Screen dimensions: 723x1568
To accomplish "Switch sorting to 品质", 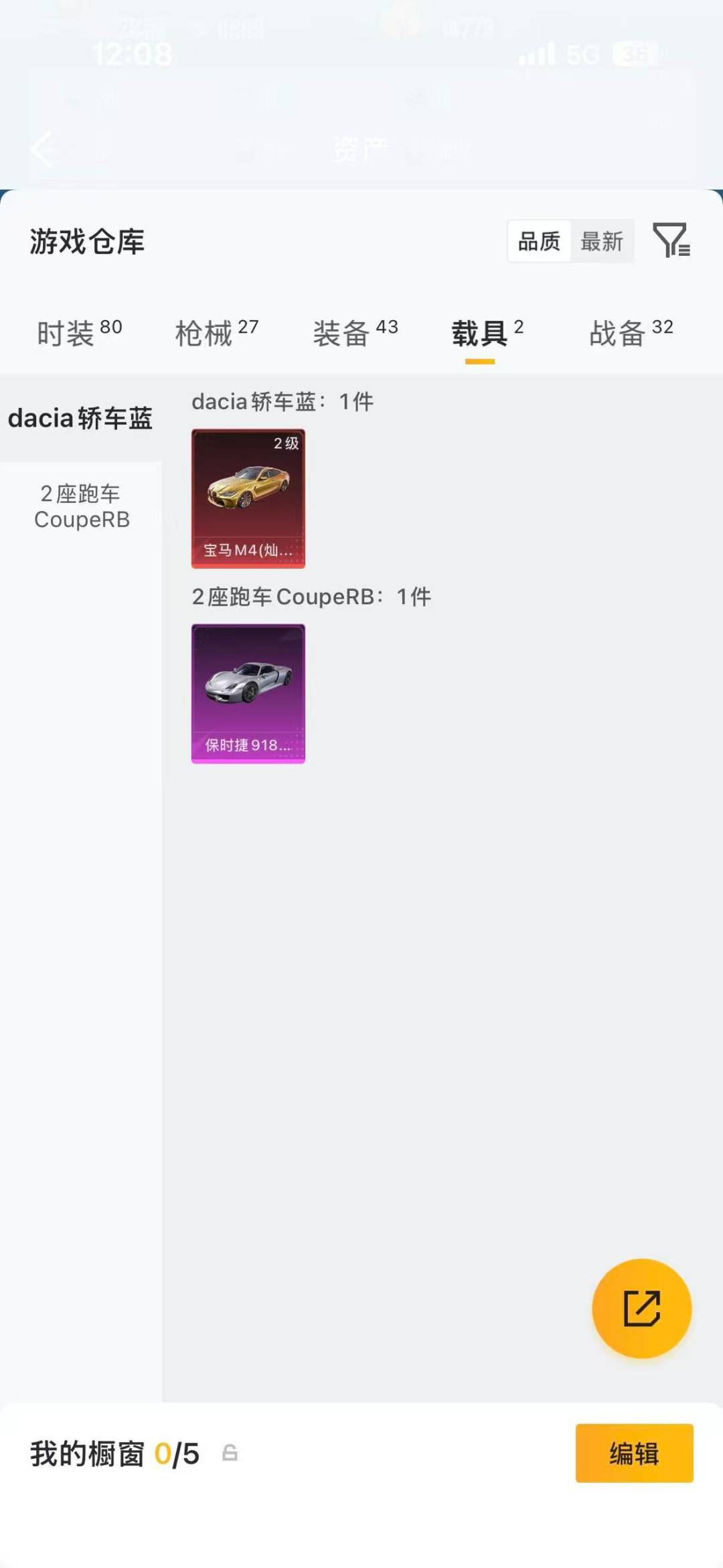I will (540, 242).
